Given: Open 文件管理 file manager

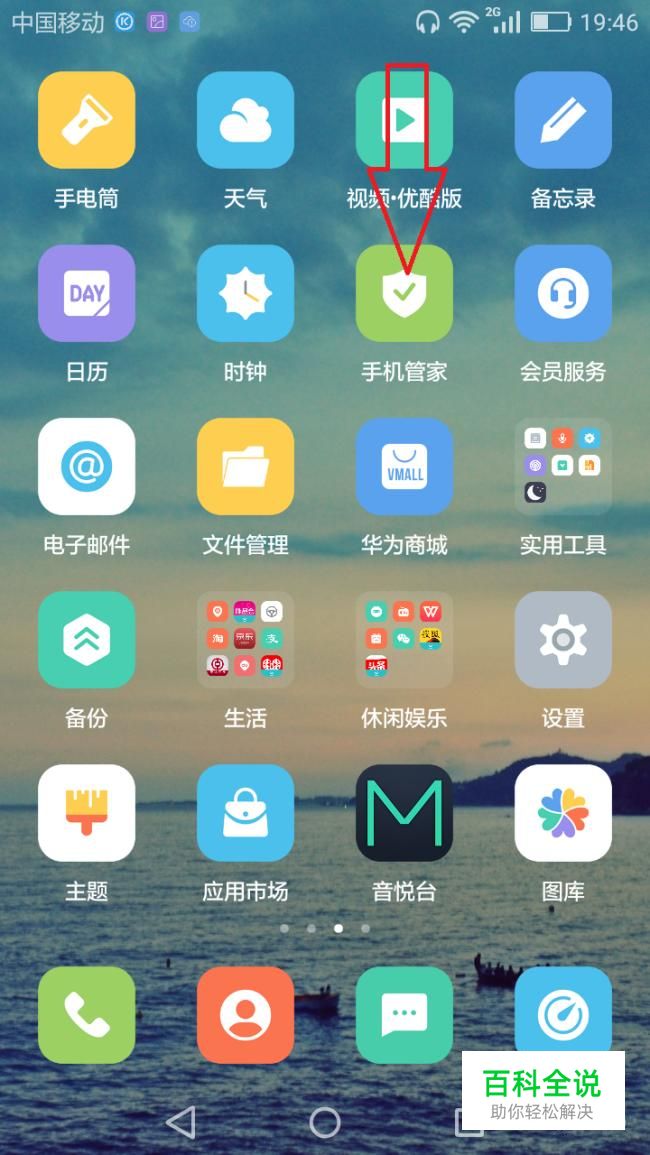Looking at the screenshot, I should point(245,466).
